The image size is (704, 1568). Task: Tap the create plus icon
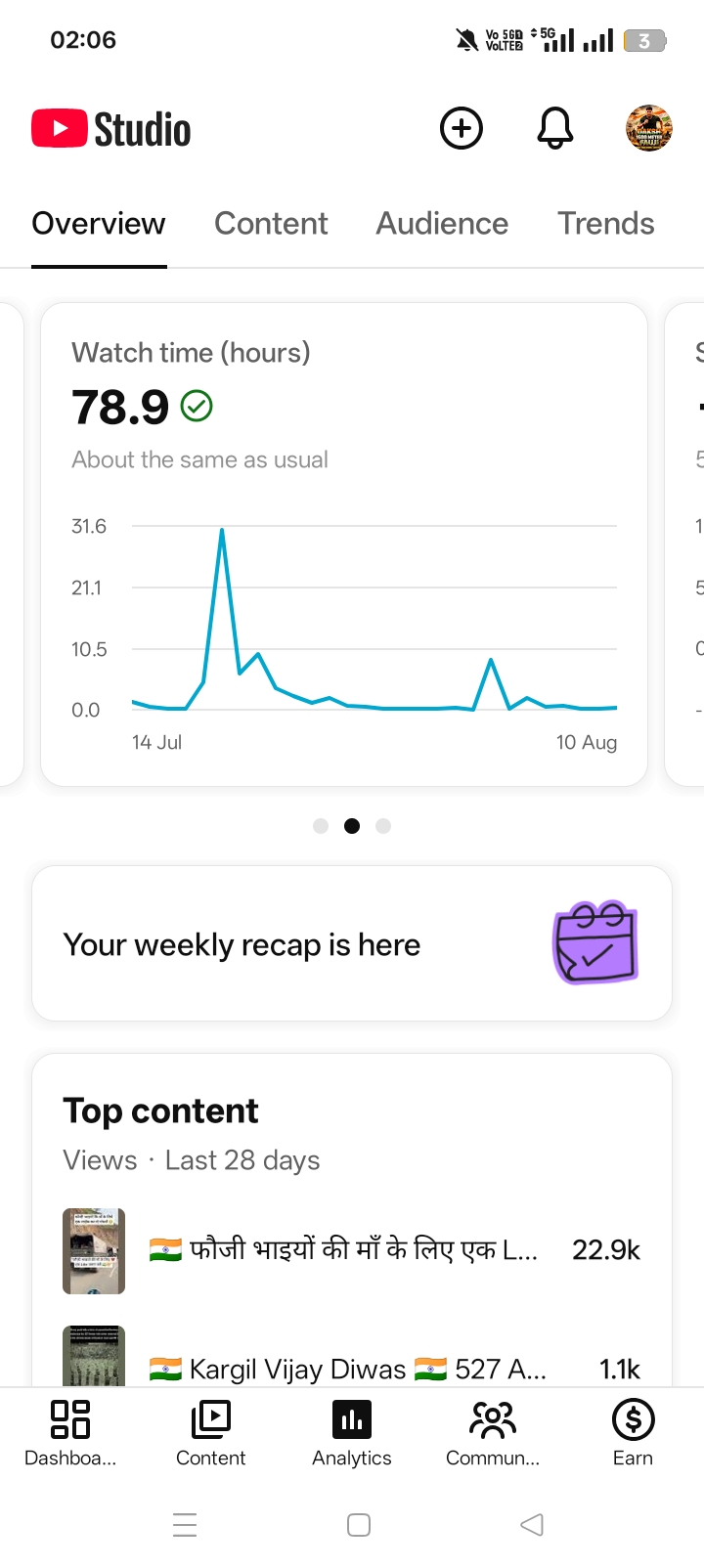[x=462, y=128]
